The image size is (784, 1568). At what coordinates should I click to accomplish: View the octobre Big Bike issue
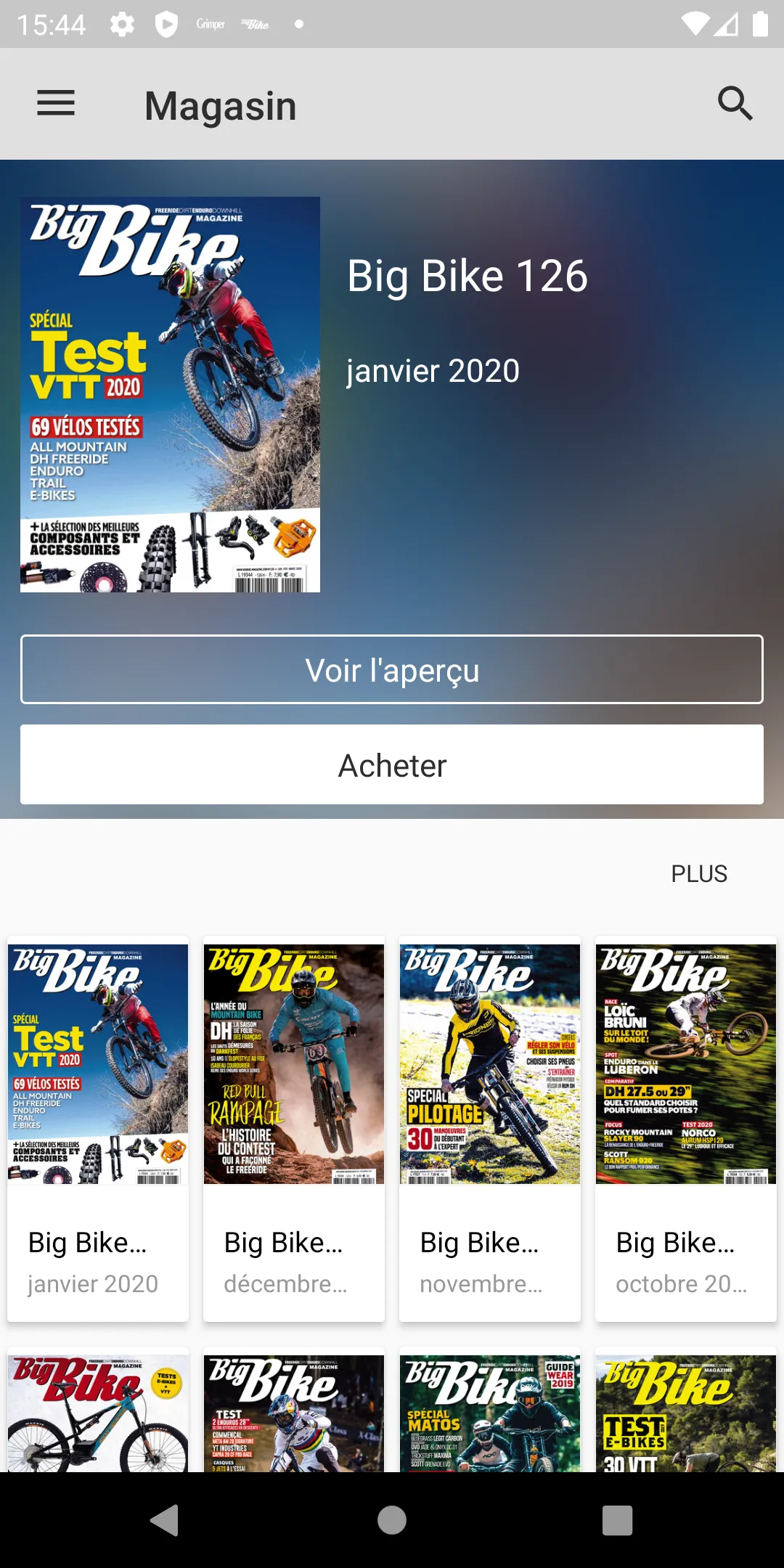point(686,1127)
